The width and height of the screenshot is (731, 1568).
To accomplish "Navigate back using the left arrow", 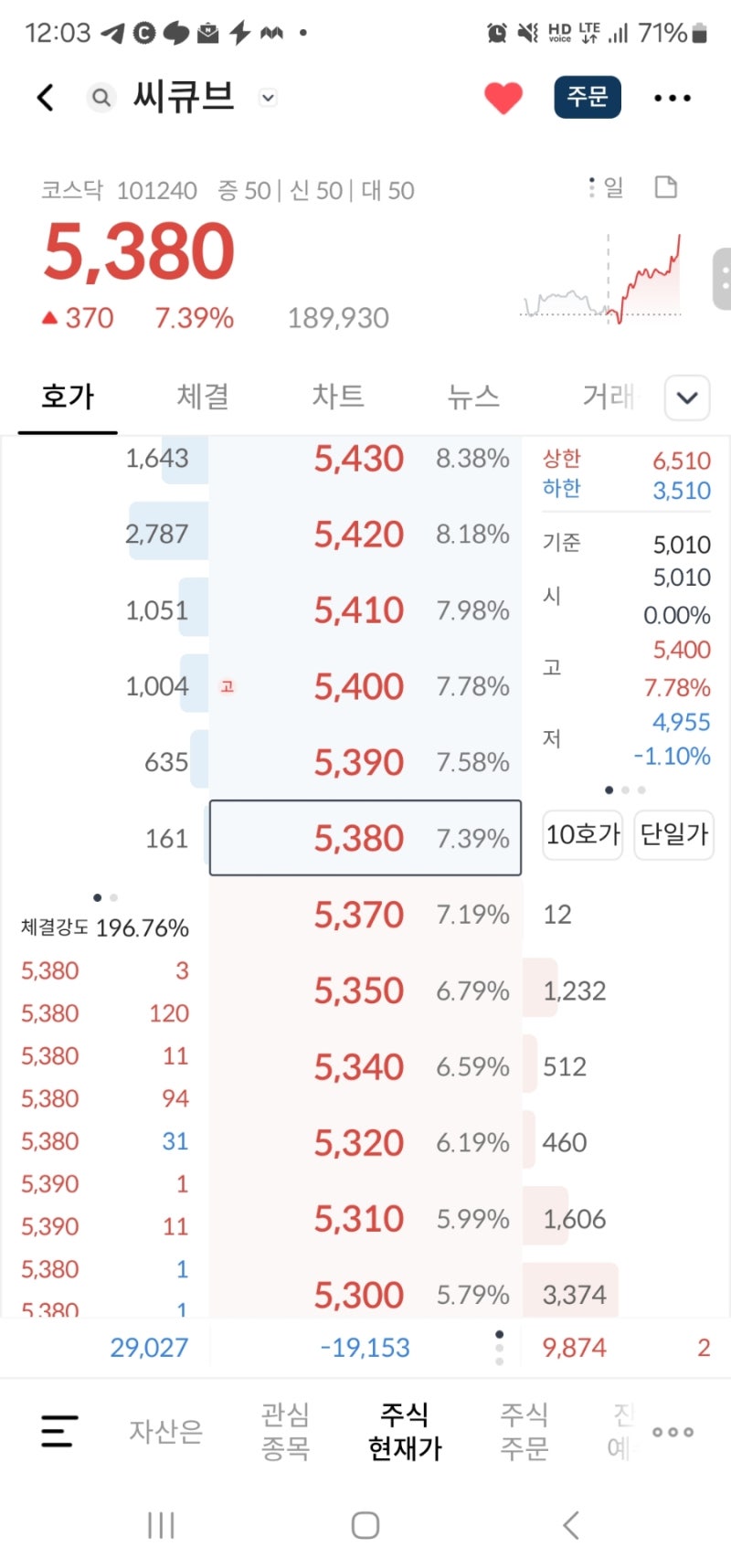I will coord(45,97).
